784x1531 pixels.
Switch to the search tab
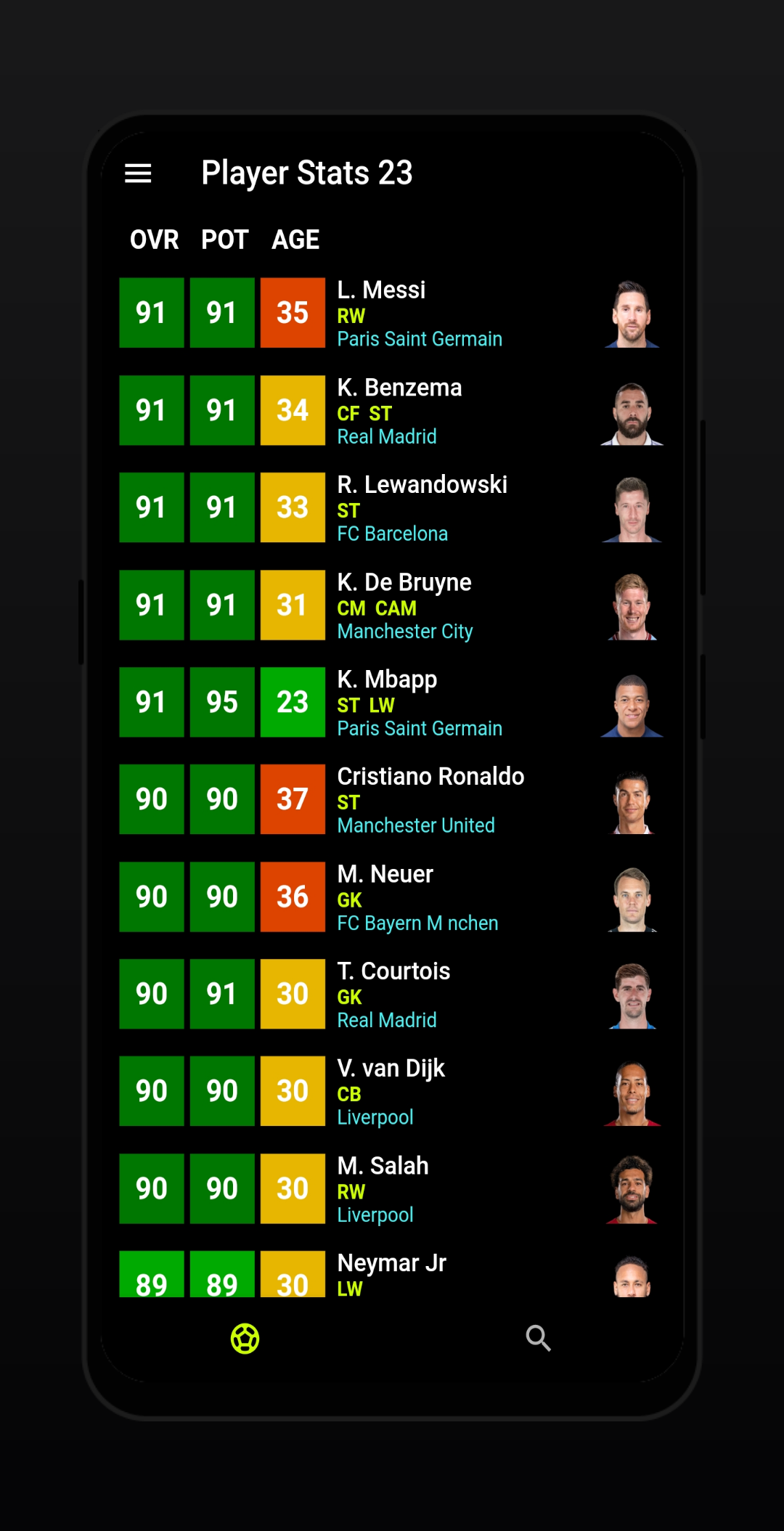coord(538,1338)
